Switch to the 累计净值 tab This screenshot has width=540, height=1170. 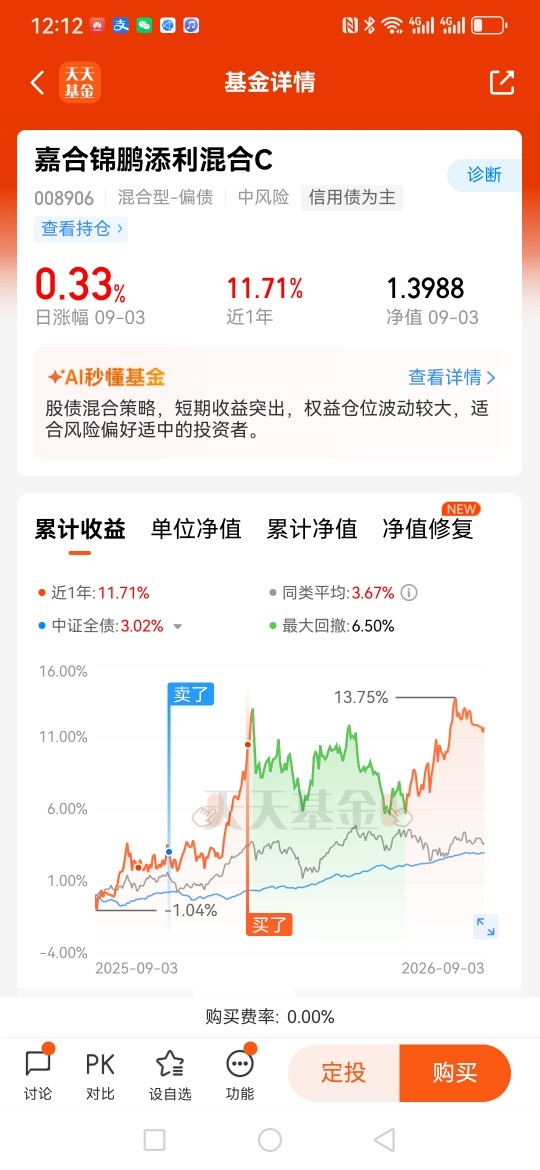(x=312, y=529)
